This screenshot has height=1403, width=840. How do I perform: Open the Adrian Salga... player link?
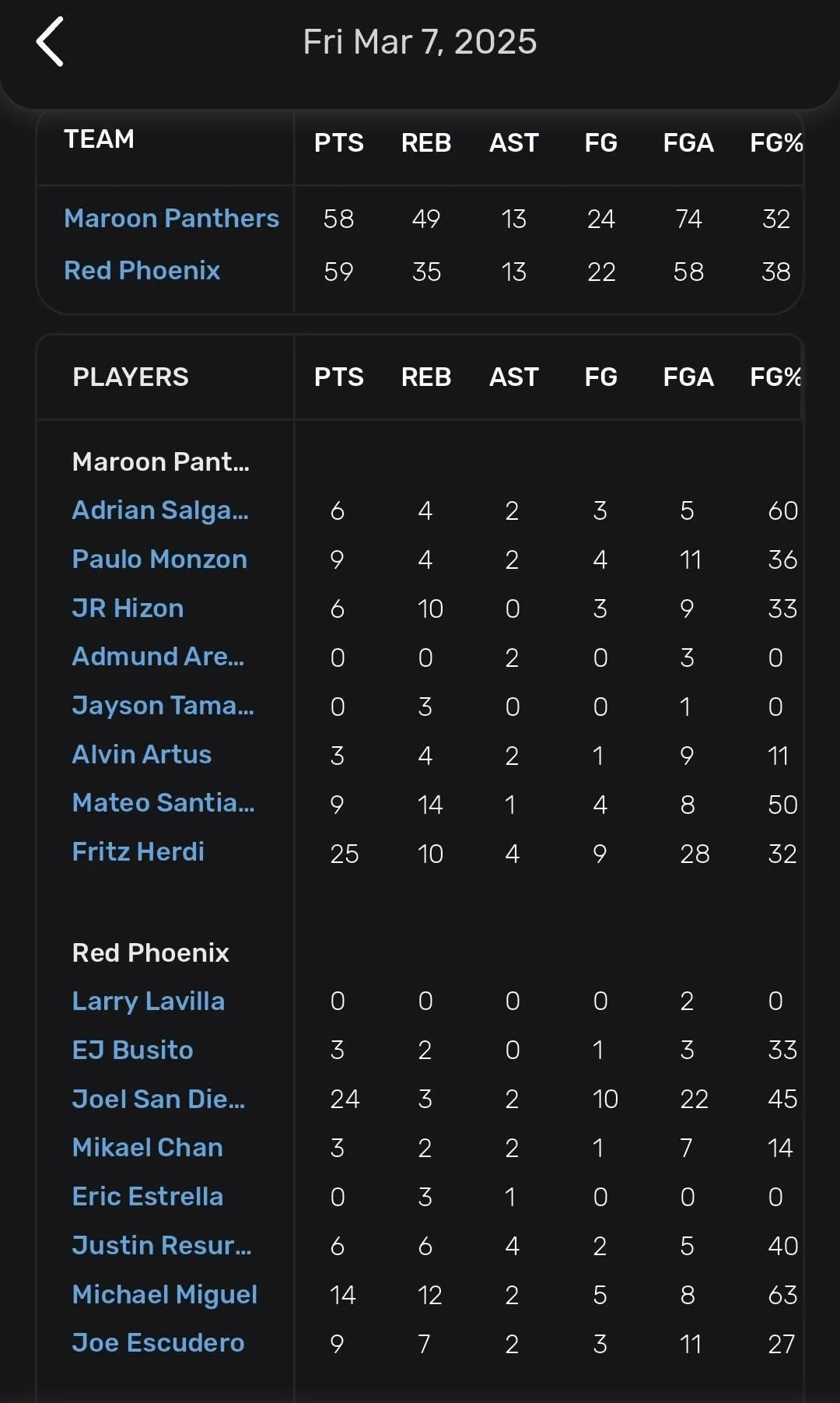click(x=160, y=510)
